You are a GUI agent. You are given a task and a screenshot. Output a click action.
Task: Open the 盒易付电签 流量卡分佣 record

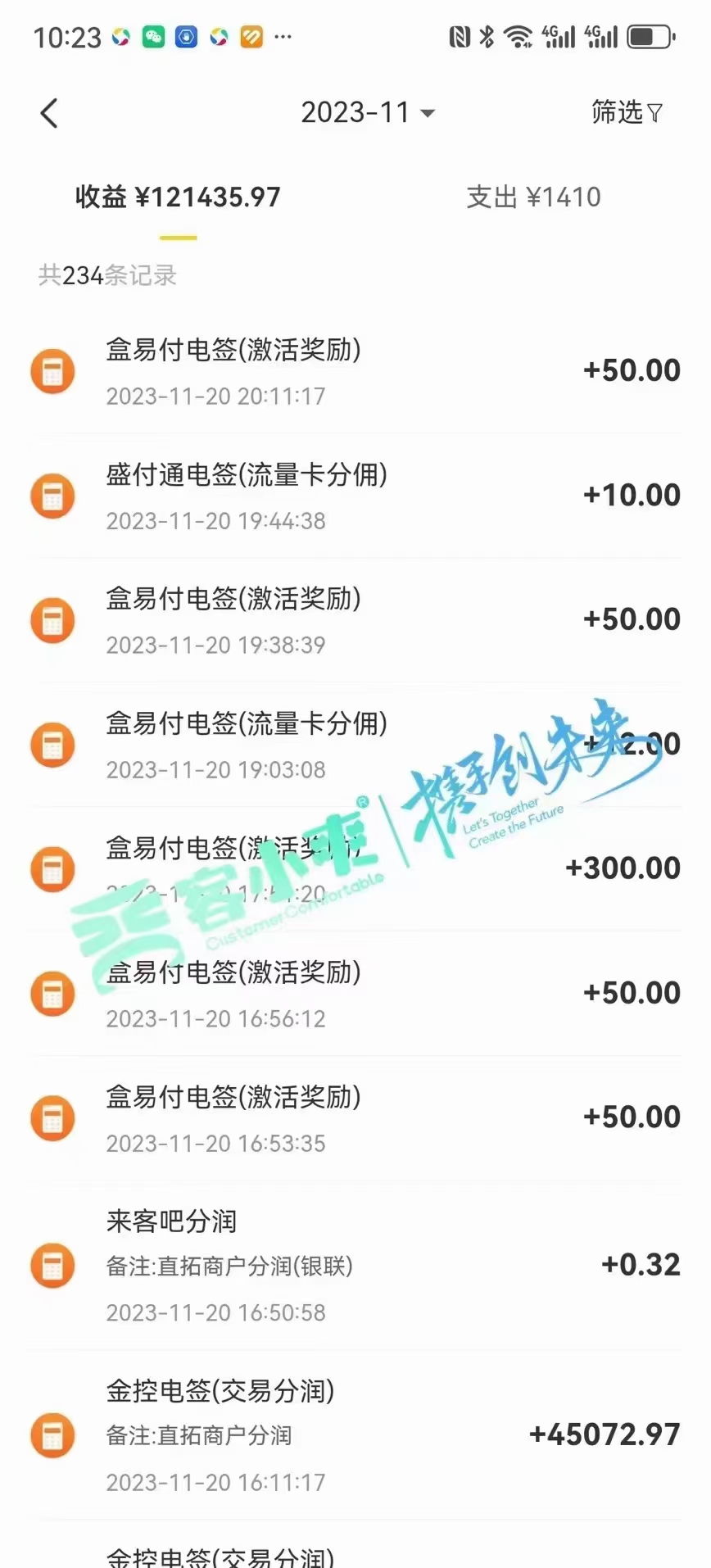[x=355, y=745]
